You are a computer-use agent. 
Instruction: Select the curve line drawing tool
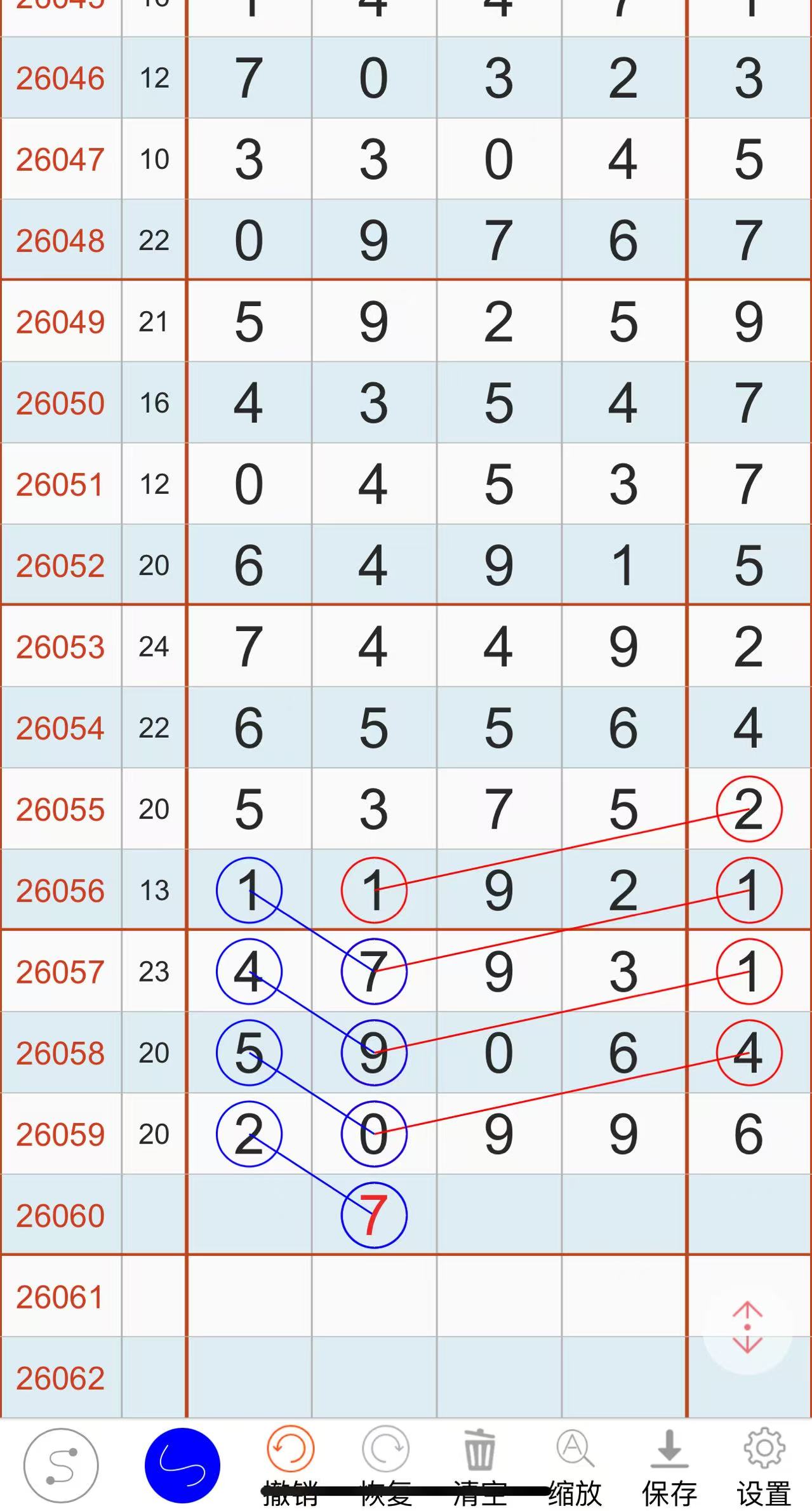pyautogui.click(x=61, y=1465)
